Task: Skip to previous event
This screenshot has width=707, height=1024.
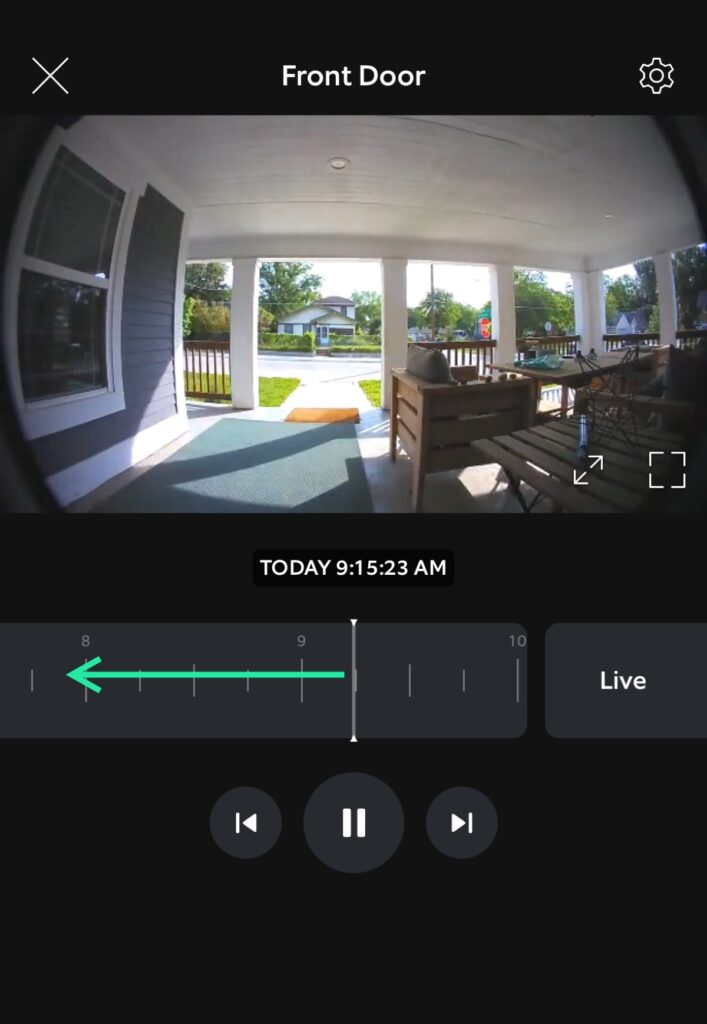Action: click(246, 823)
